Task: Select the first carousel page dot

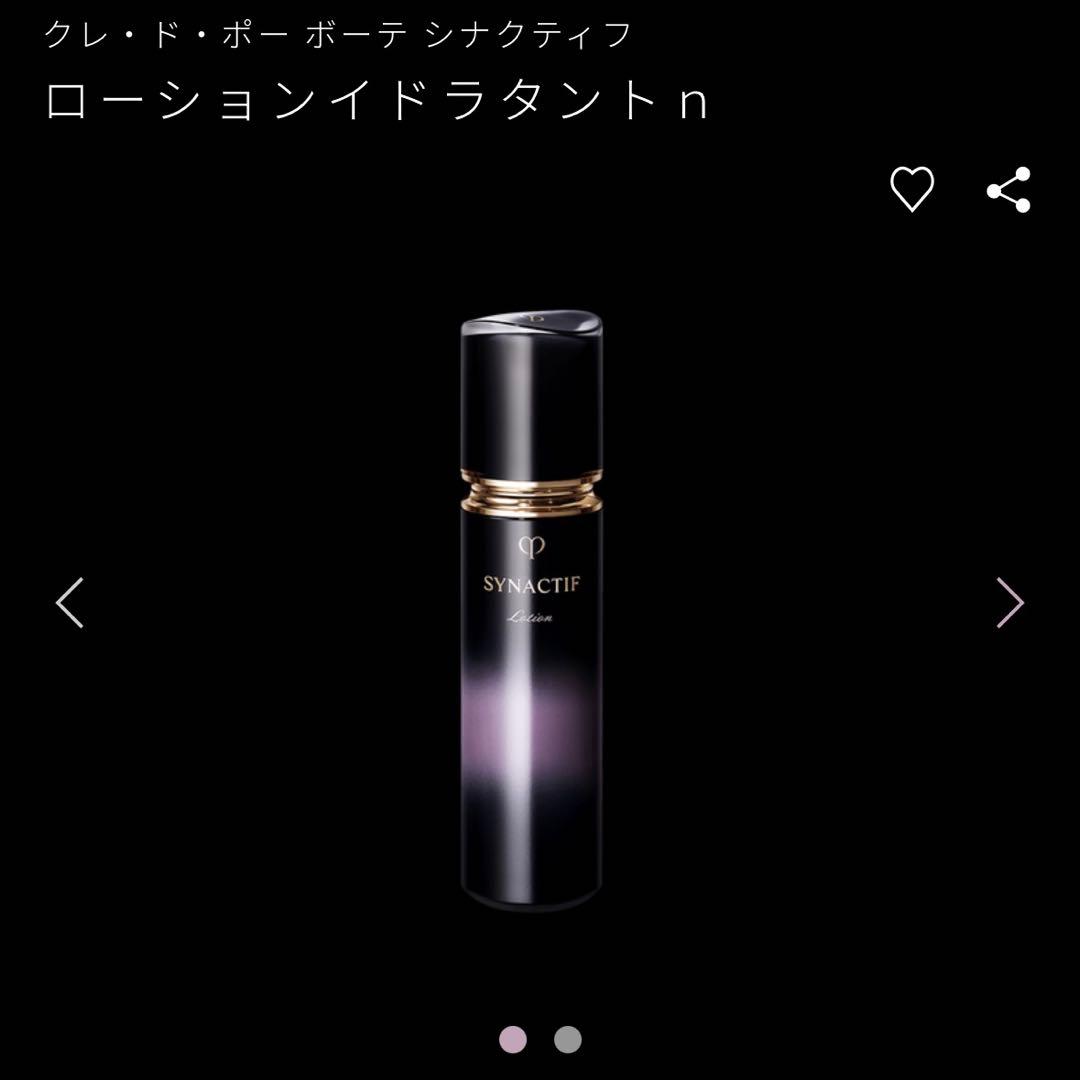Action: (513, 1039)
